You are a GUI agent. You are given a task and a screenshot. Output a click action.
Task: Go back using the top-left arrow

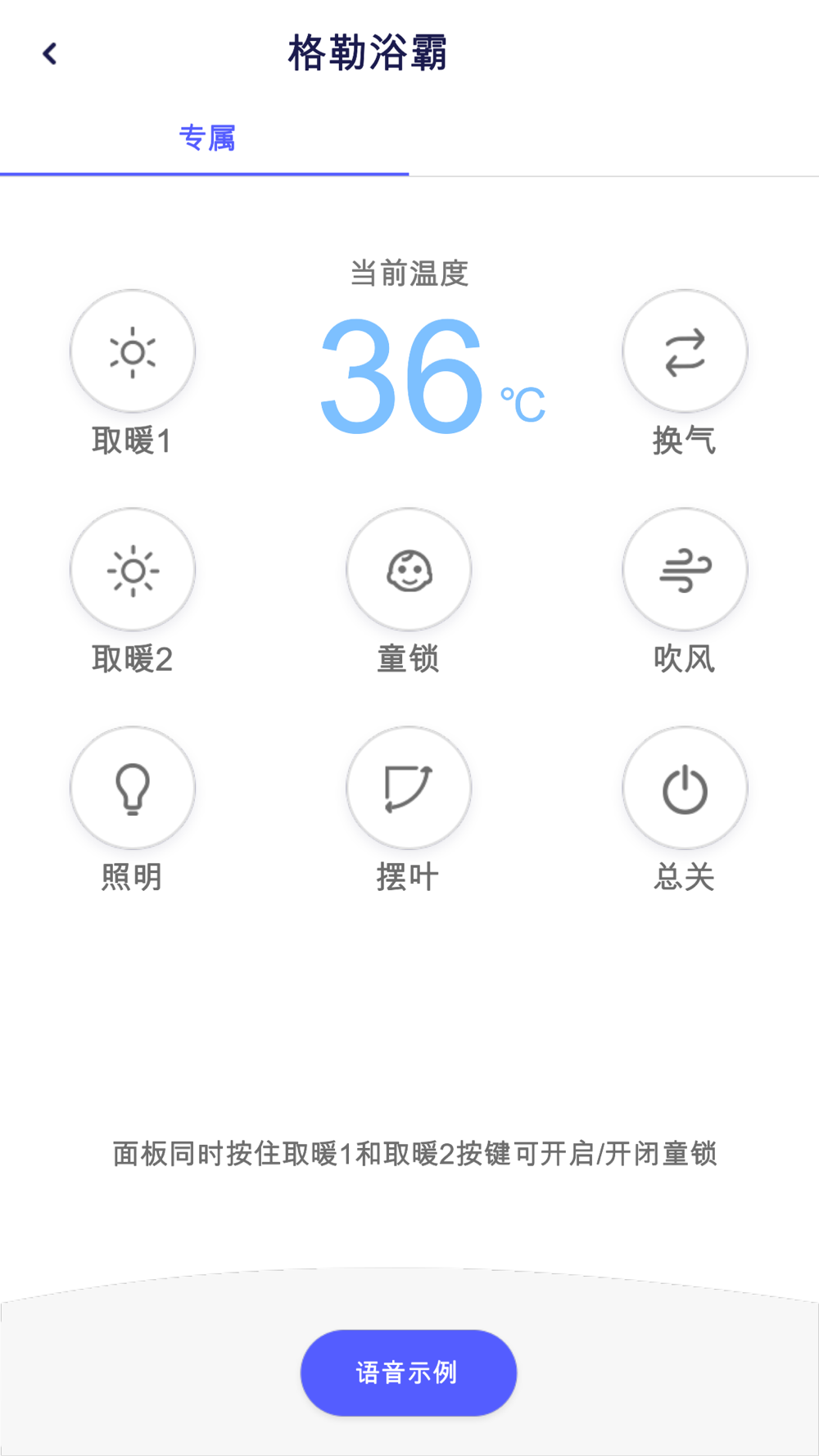(50, 54)
